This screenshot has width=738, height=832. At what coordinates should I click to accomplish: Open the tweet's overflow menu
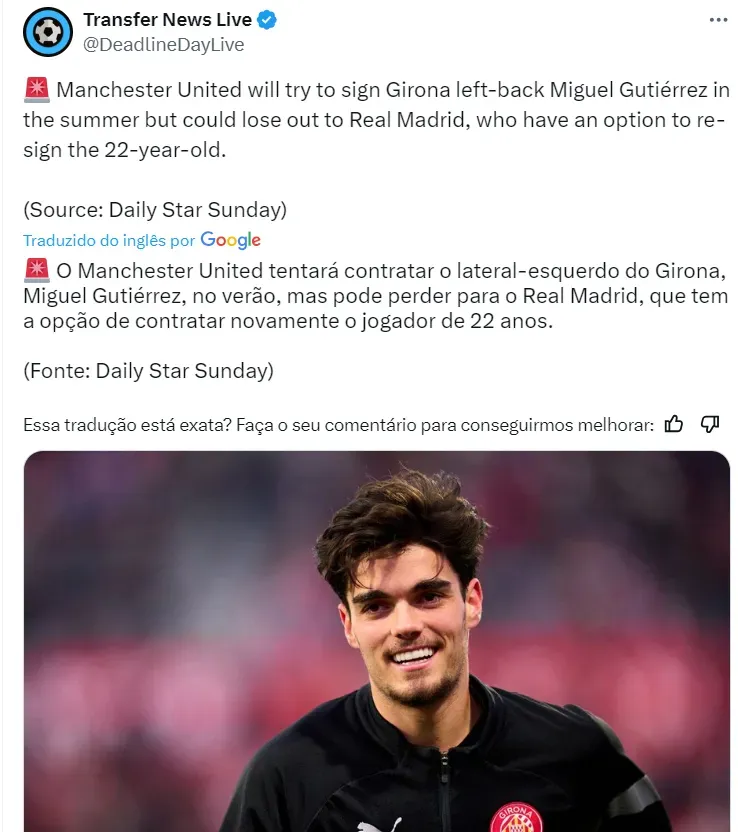point(717,20)
